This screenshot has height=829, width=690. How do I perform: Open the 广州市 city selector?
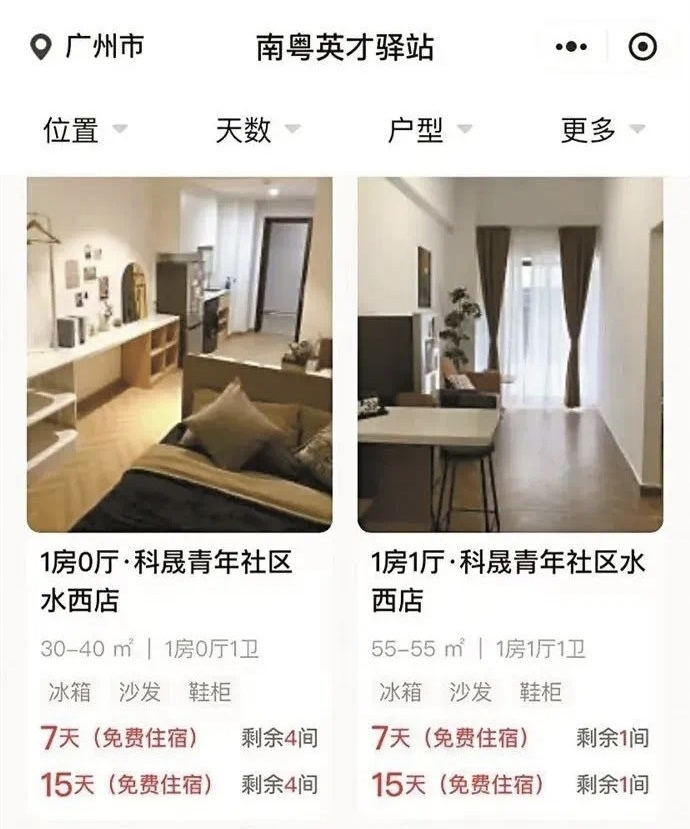pyautogui.click(x=88, y=47)
